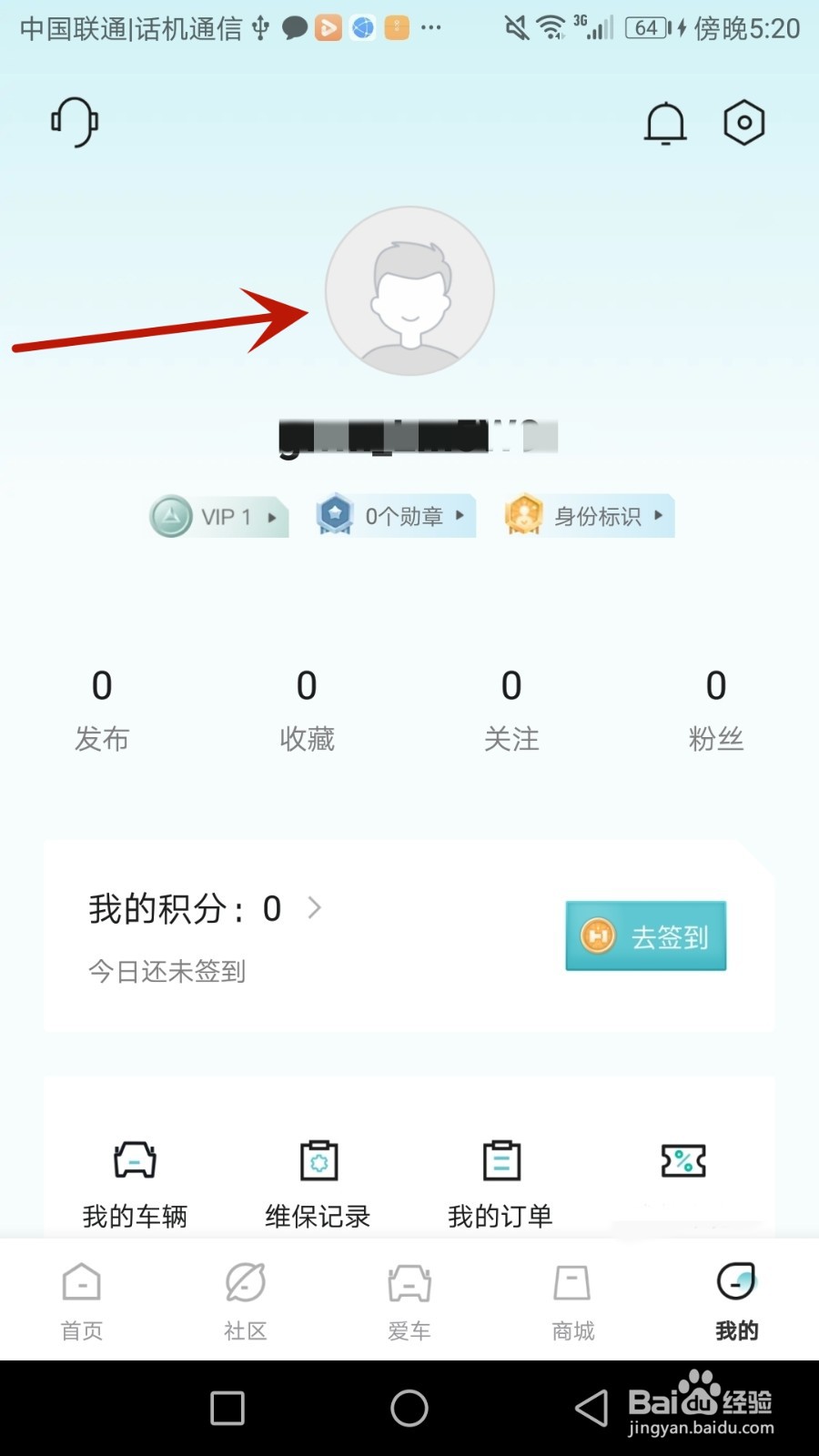Open the customer service headset icon
Screen dimensions: 819x1456
click(74, 122)
